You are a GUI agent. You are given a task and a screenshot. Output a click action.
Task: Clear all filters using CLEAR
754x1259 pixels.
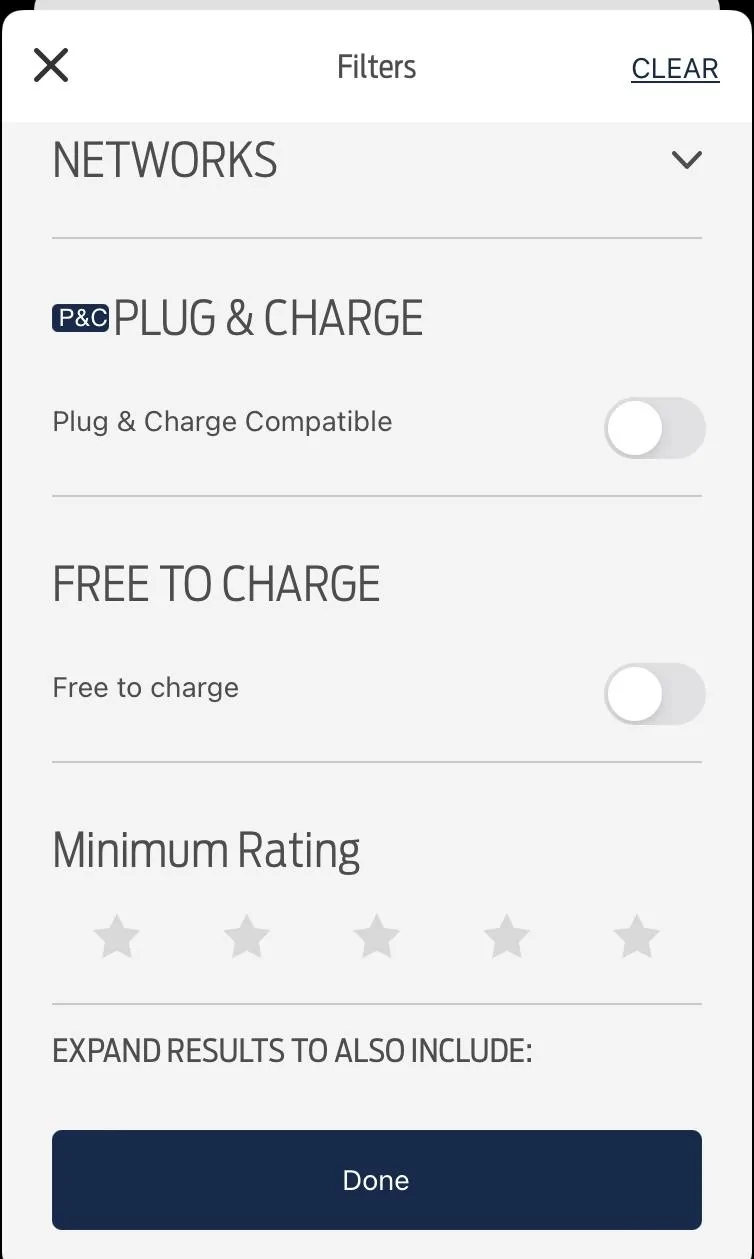click(x=675, y=67)
